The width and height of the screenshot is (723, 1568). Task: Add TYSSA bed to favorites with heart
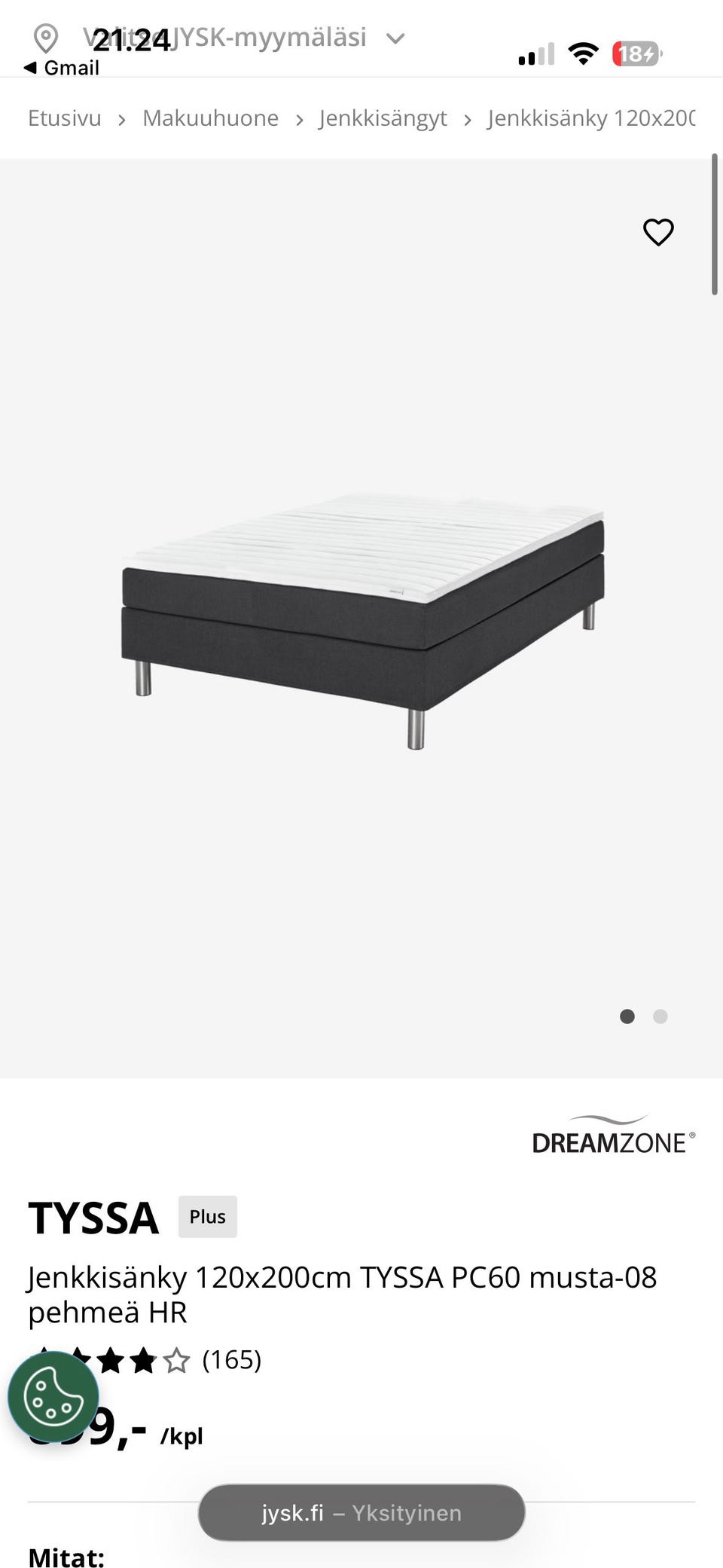(657, 232)
